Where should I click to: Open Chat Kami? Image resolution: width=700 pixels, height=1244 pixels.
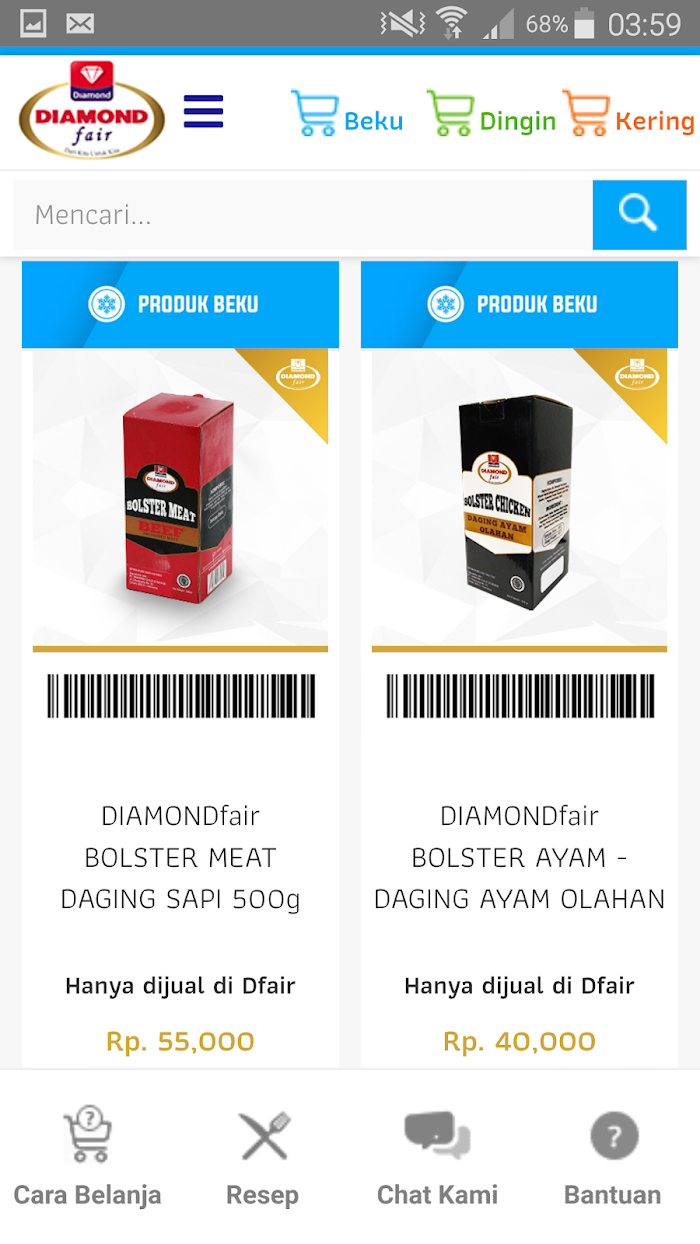pos(437,1157)
